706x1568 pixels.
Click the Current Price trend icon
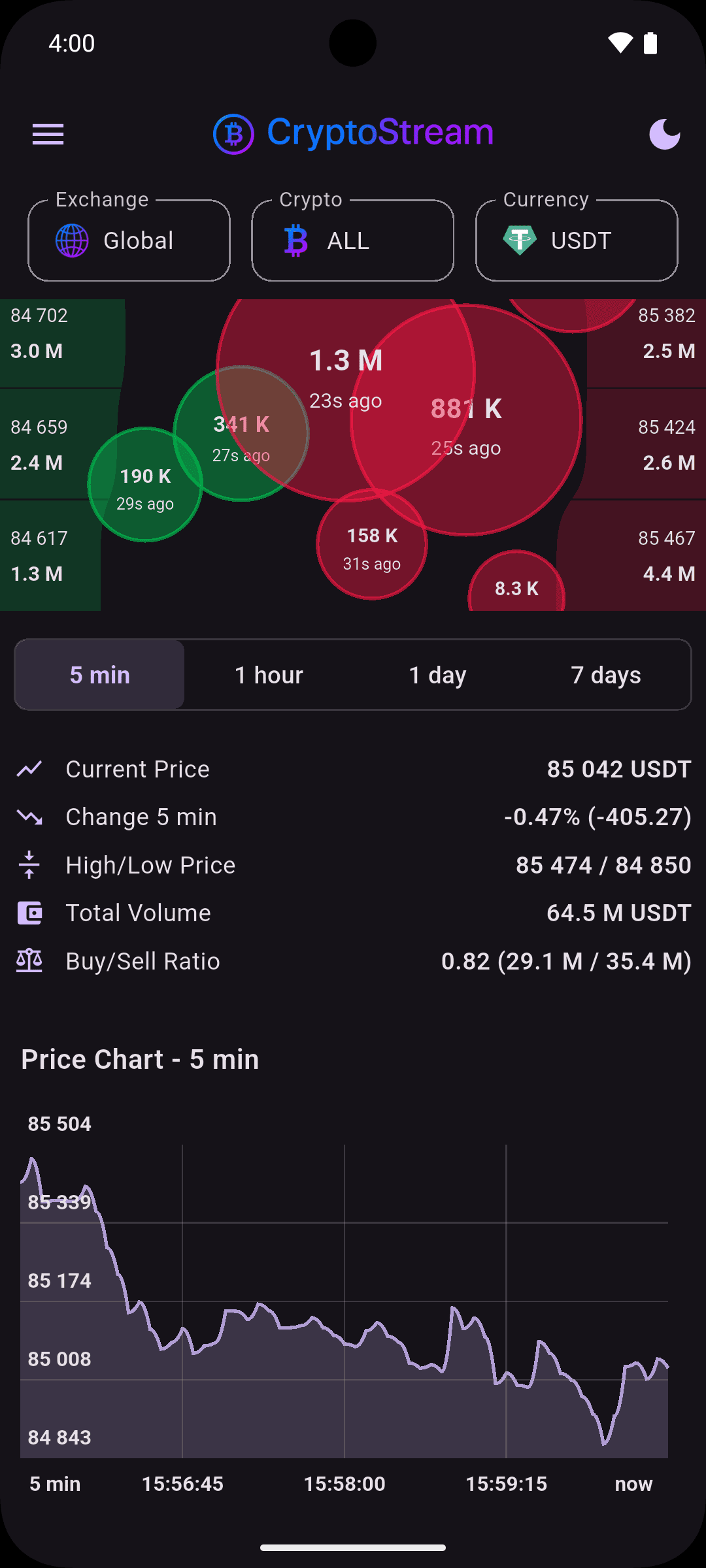point(30,769)
